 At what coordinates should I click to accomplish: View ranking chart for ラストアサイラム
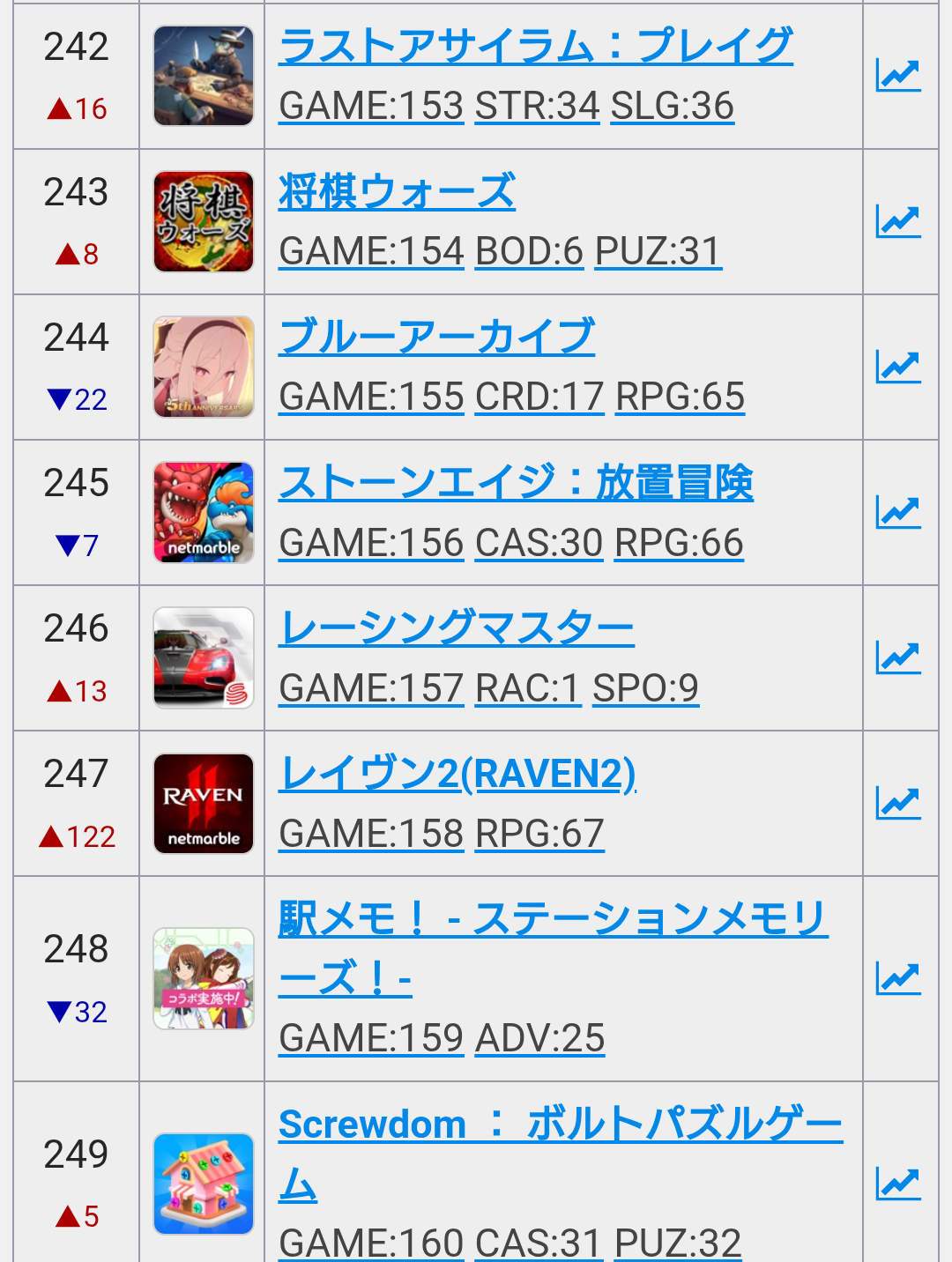(x=898, y=76)
